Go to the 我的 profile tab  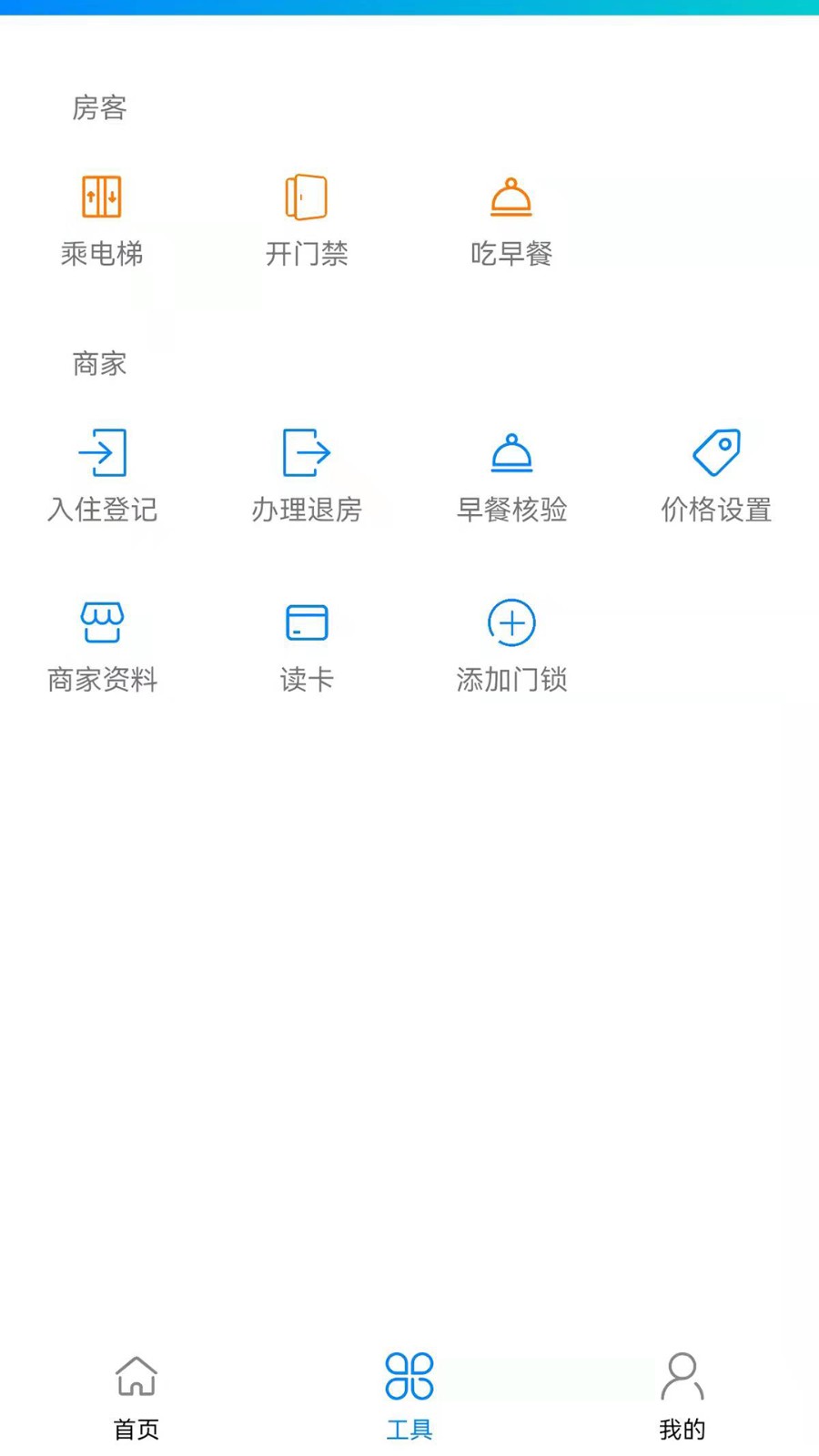(682, 1397)
